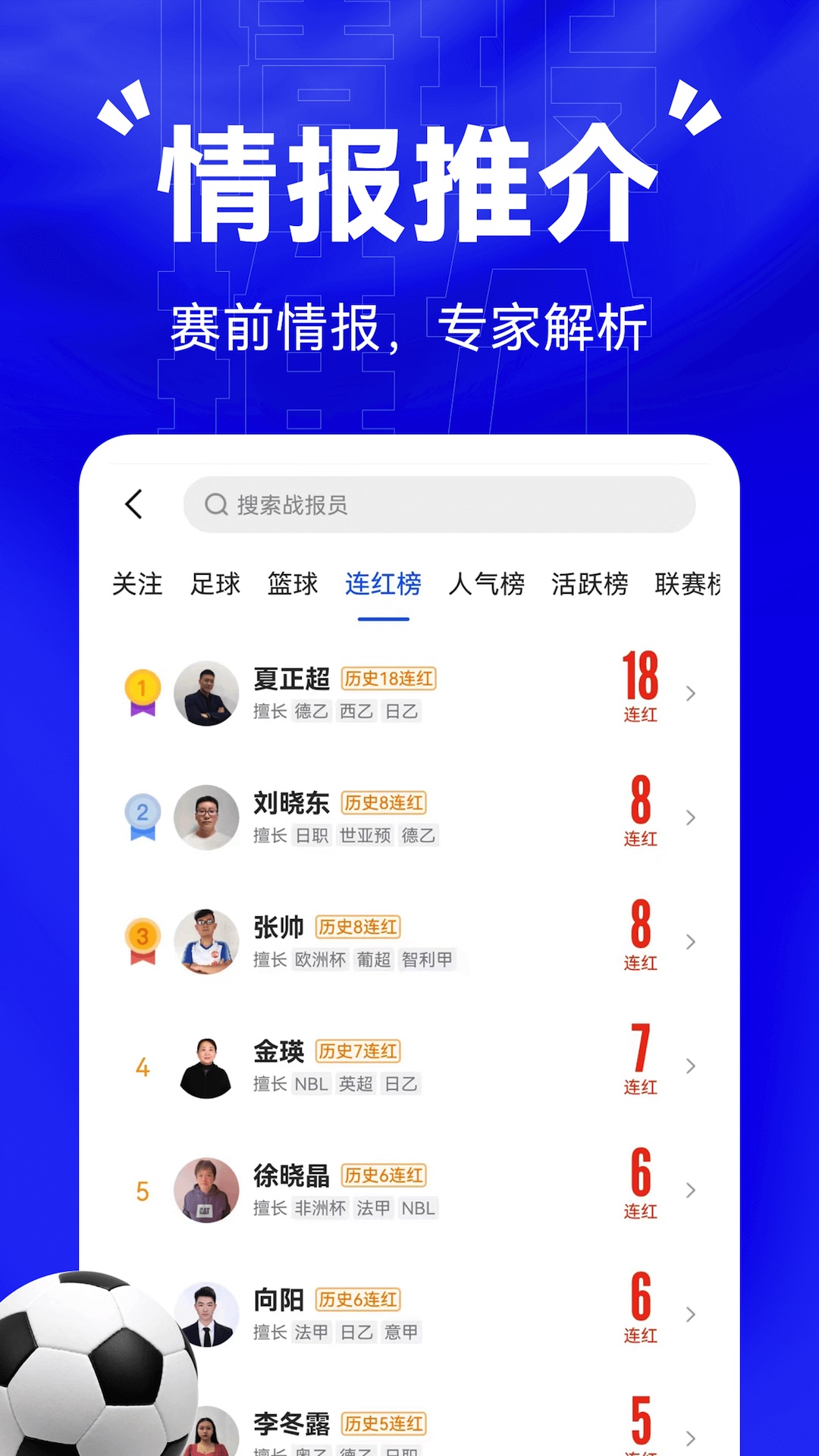Open the 人气榜 ranking tab
819x1456 pixels.
coord(488,584)
